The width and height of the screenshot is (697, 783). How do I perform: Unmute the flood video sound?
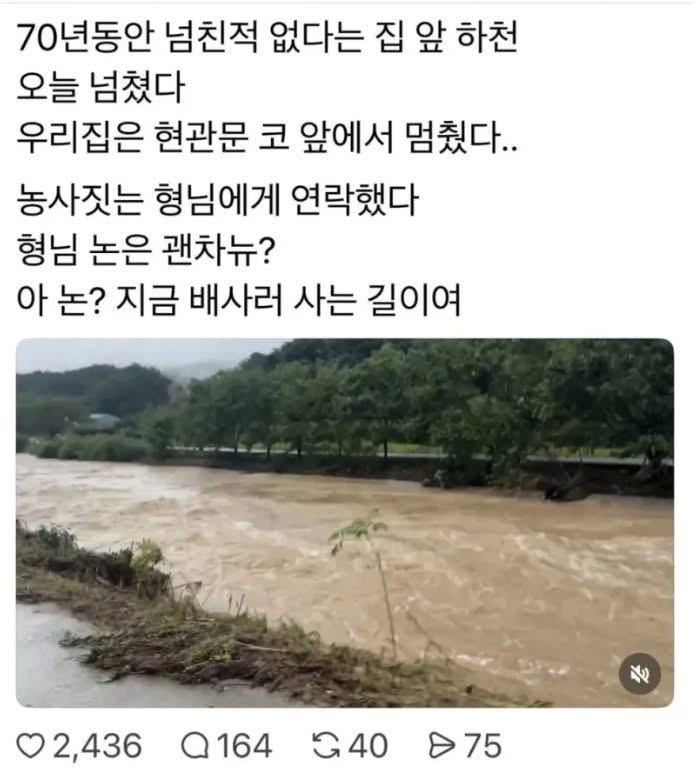click(638, 673)
